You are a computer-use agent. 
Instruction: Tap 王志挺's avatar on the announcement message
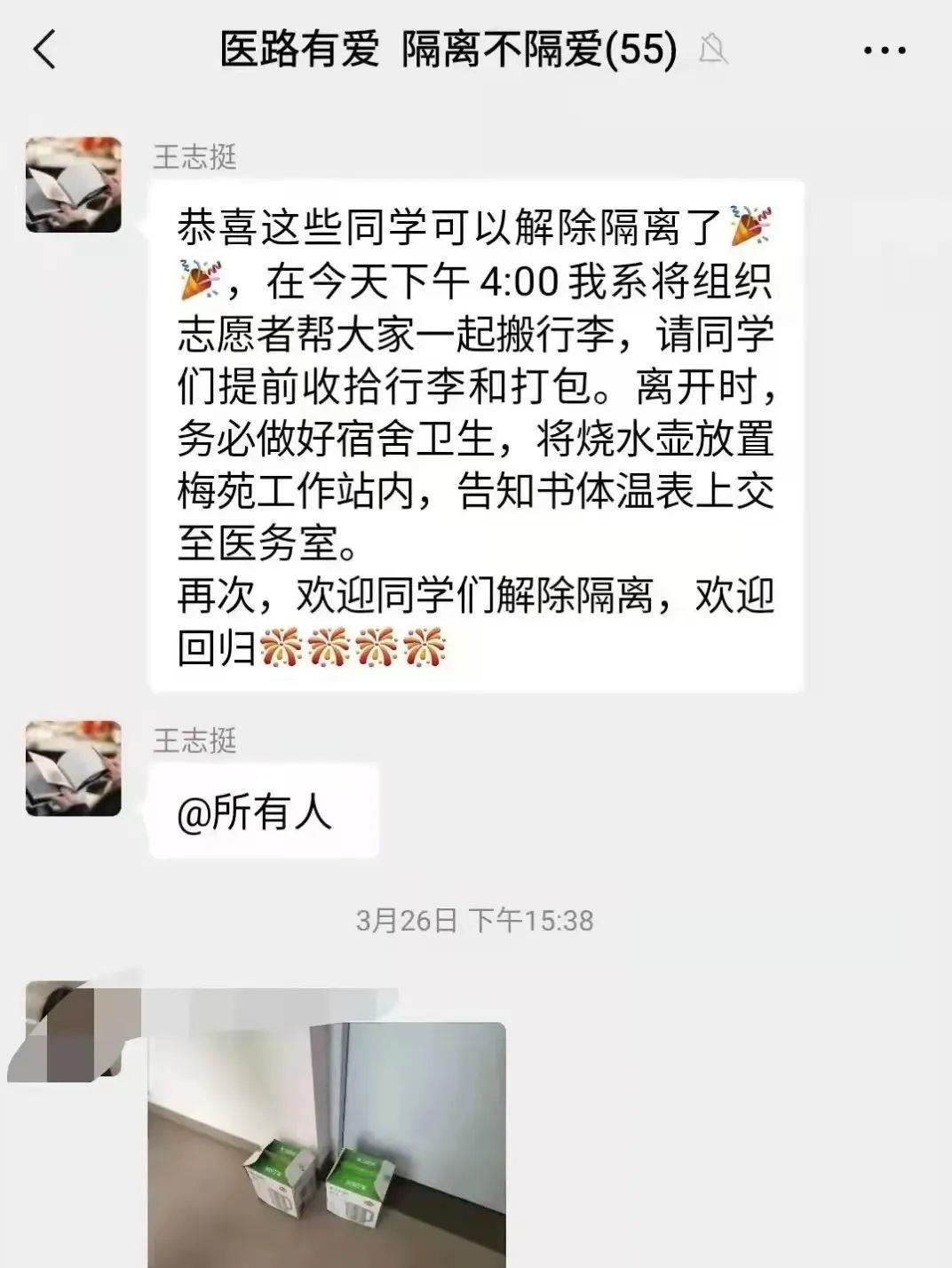click(x=74, y=185)
